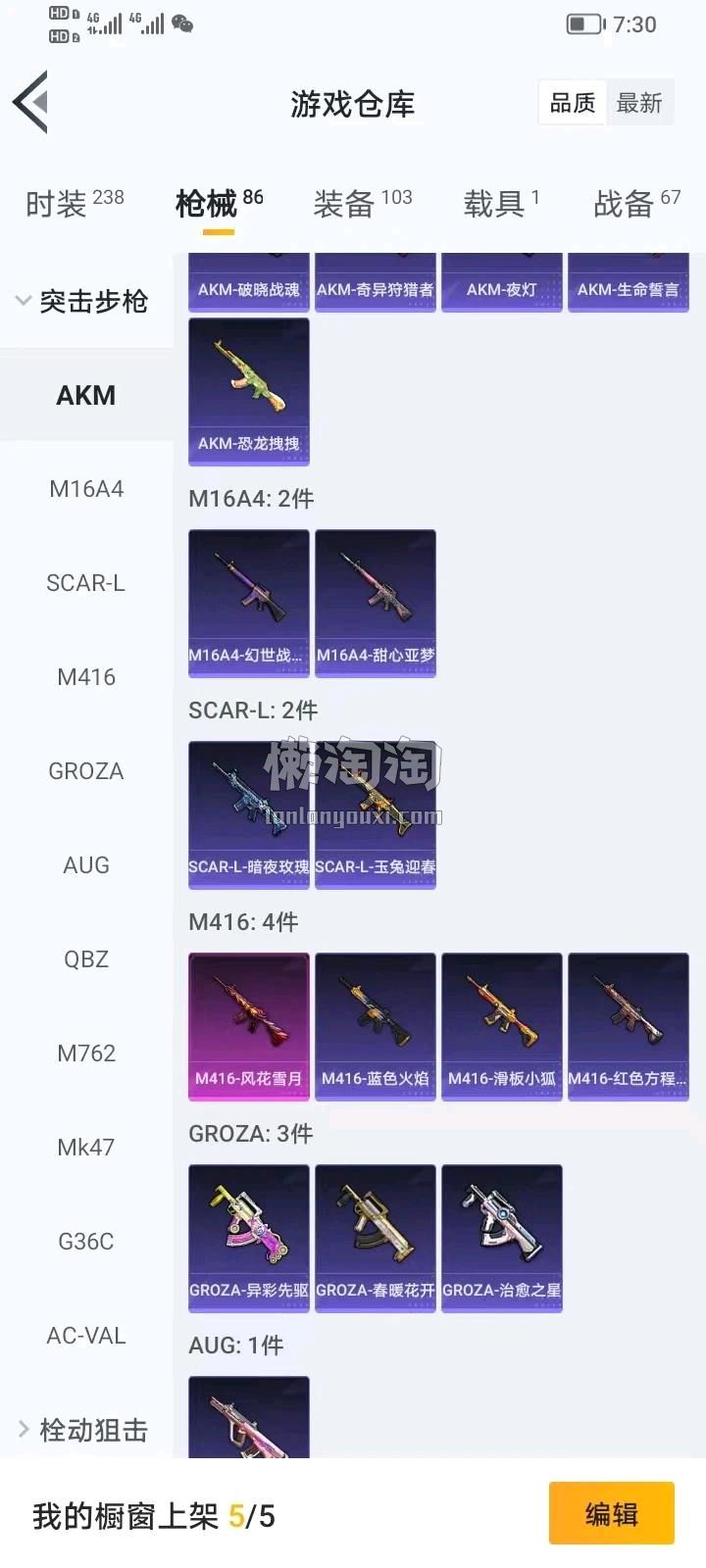
Task: Select SCAR-L in the side list
Action: point(86,583)
